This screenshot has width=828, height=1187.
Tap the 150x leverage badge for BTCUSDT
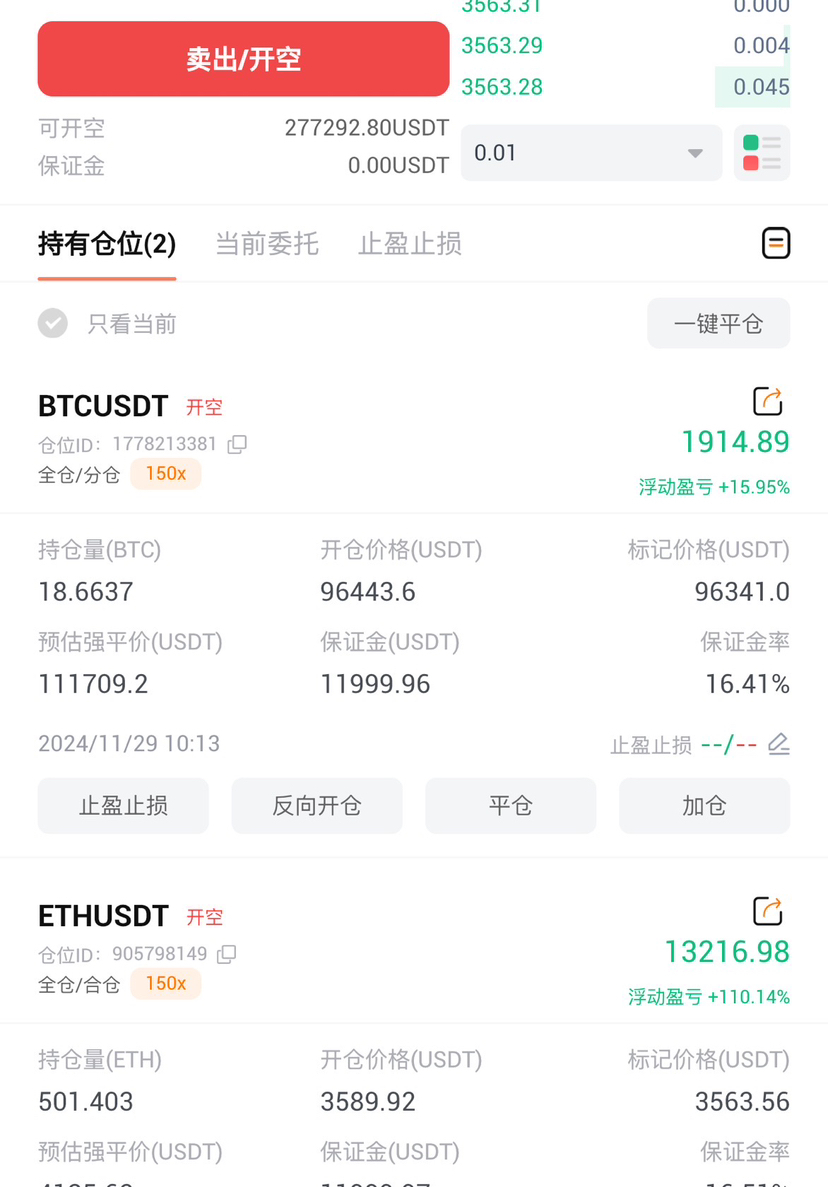click(x=166, y=474)
